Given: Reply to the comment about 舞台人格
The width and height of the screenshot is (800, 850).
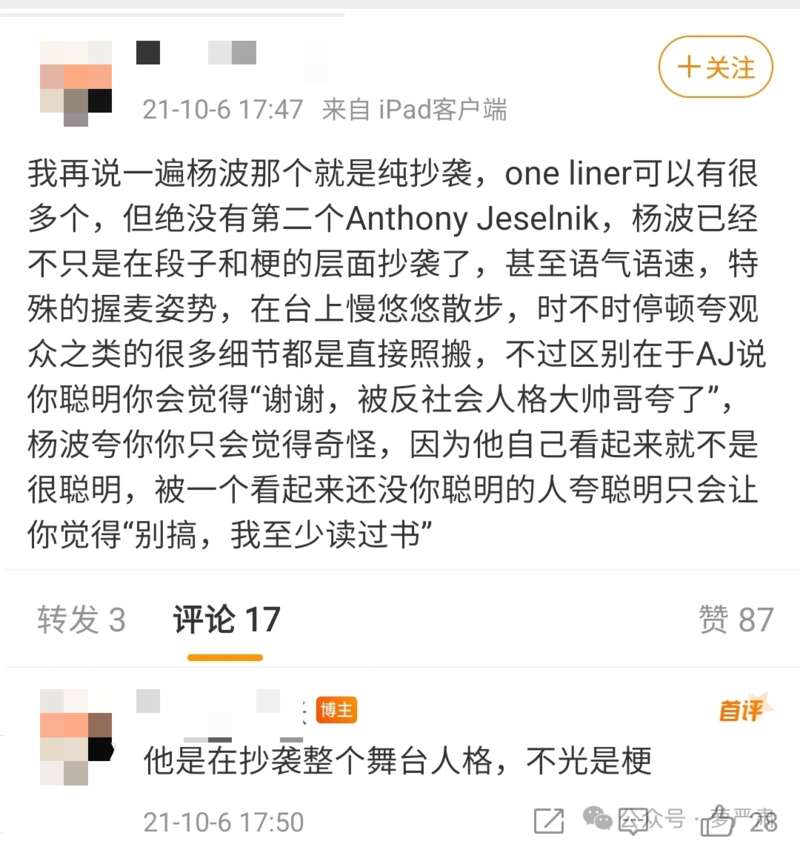Looking at the screenshot, I should point(632,822).
